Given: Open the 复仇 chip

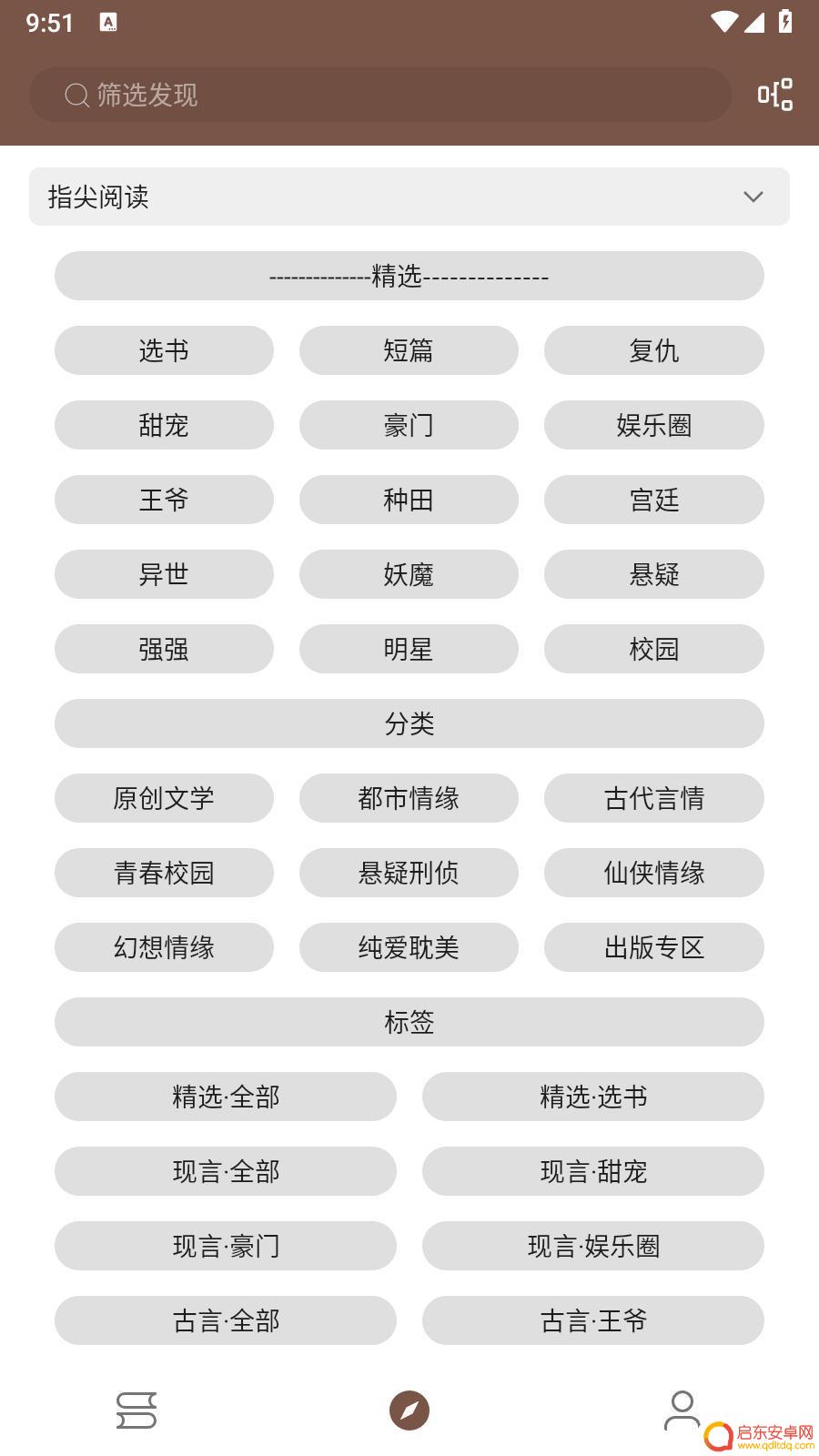Looking at the screenshot, I should tap(654, 350).
